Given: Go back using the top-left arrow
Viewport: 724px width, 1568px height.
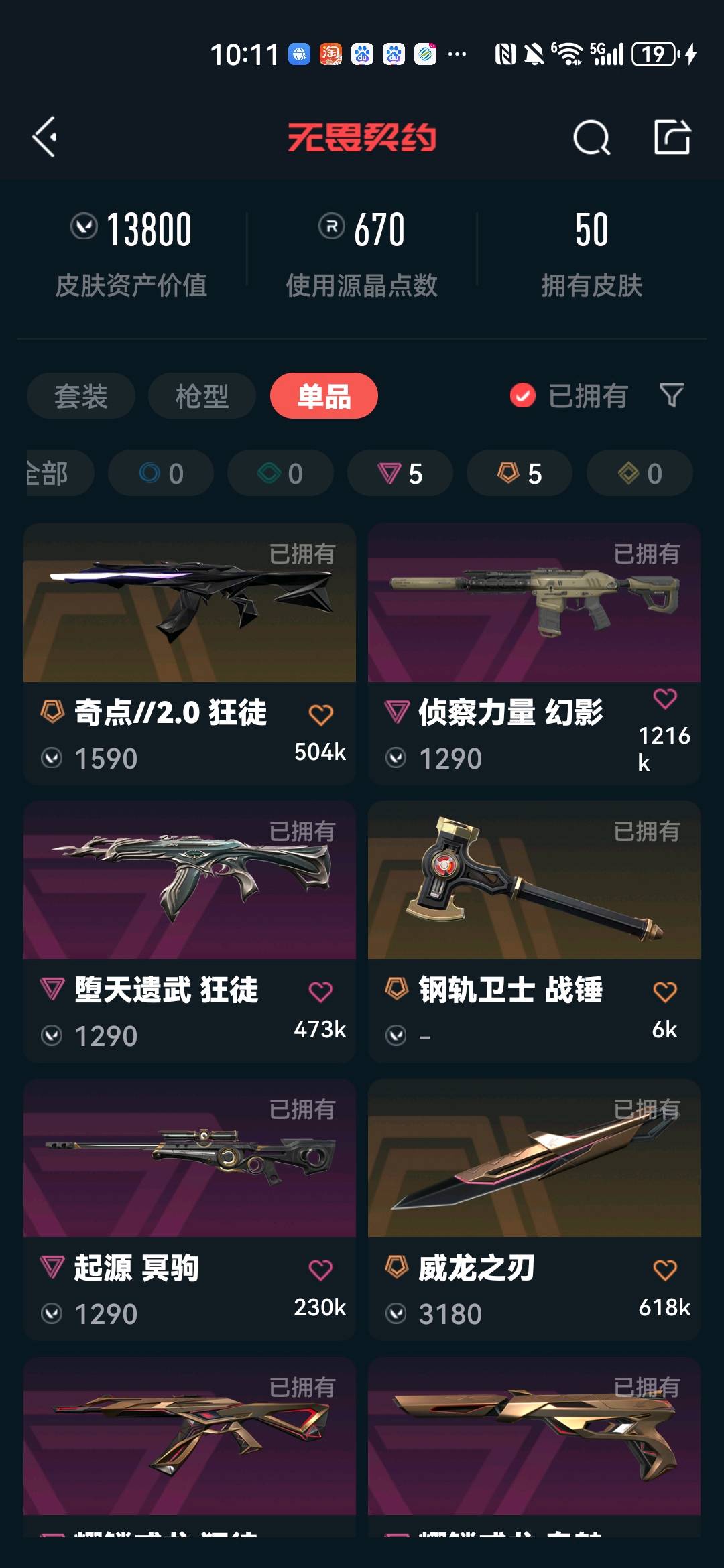Looking at the screenshot, I should pos(45,137).
